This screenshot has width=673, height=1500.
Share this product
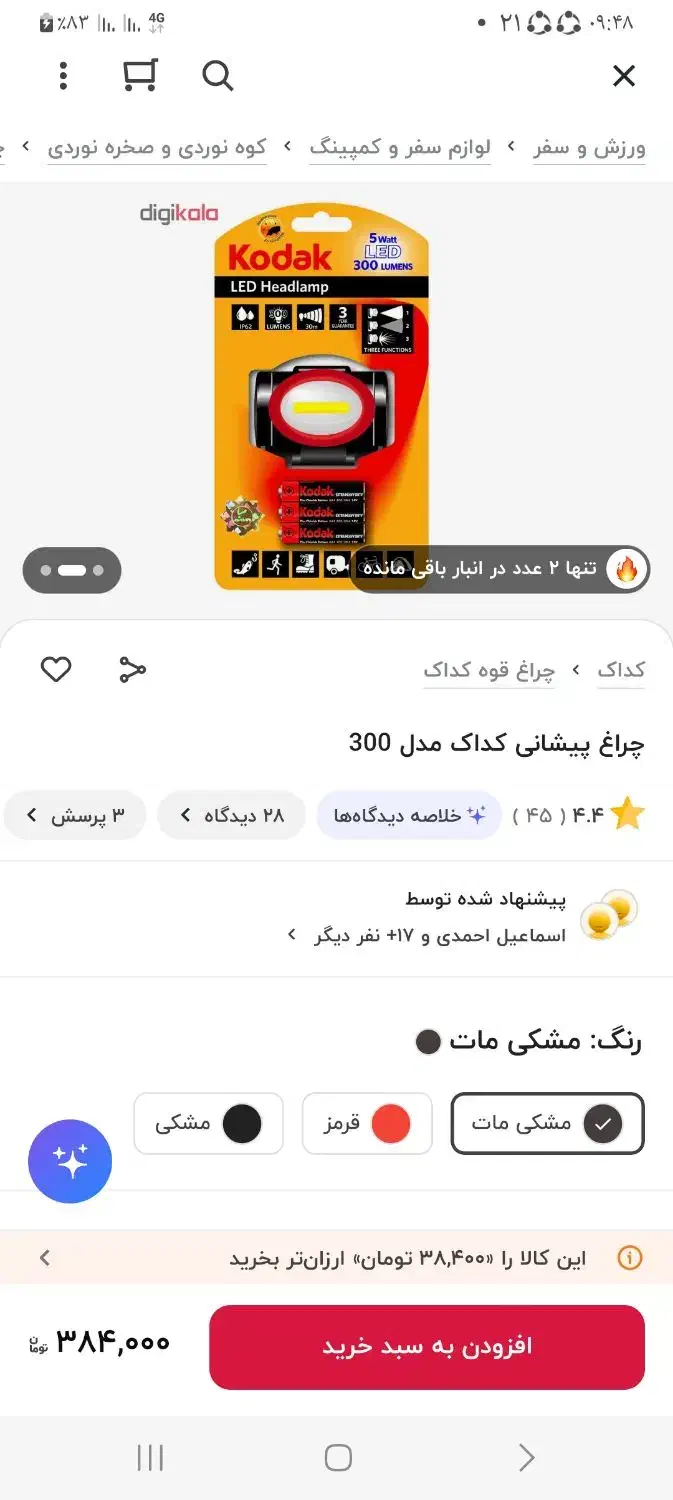click(x=132, y=669)
